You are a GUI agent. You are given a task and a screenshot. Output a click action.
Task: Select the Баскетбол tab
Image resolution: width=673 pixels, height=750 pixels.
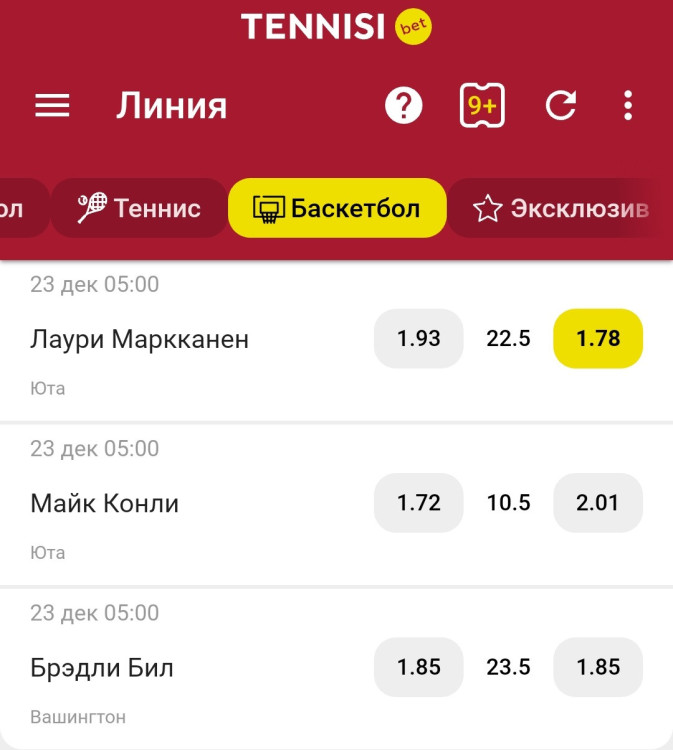[337, 208]
